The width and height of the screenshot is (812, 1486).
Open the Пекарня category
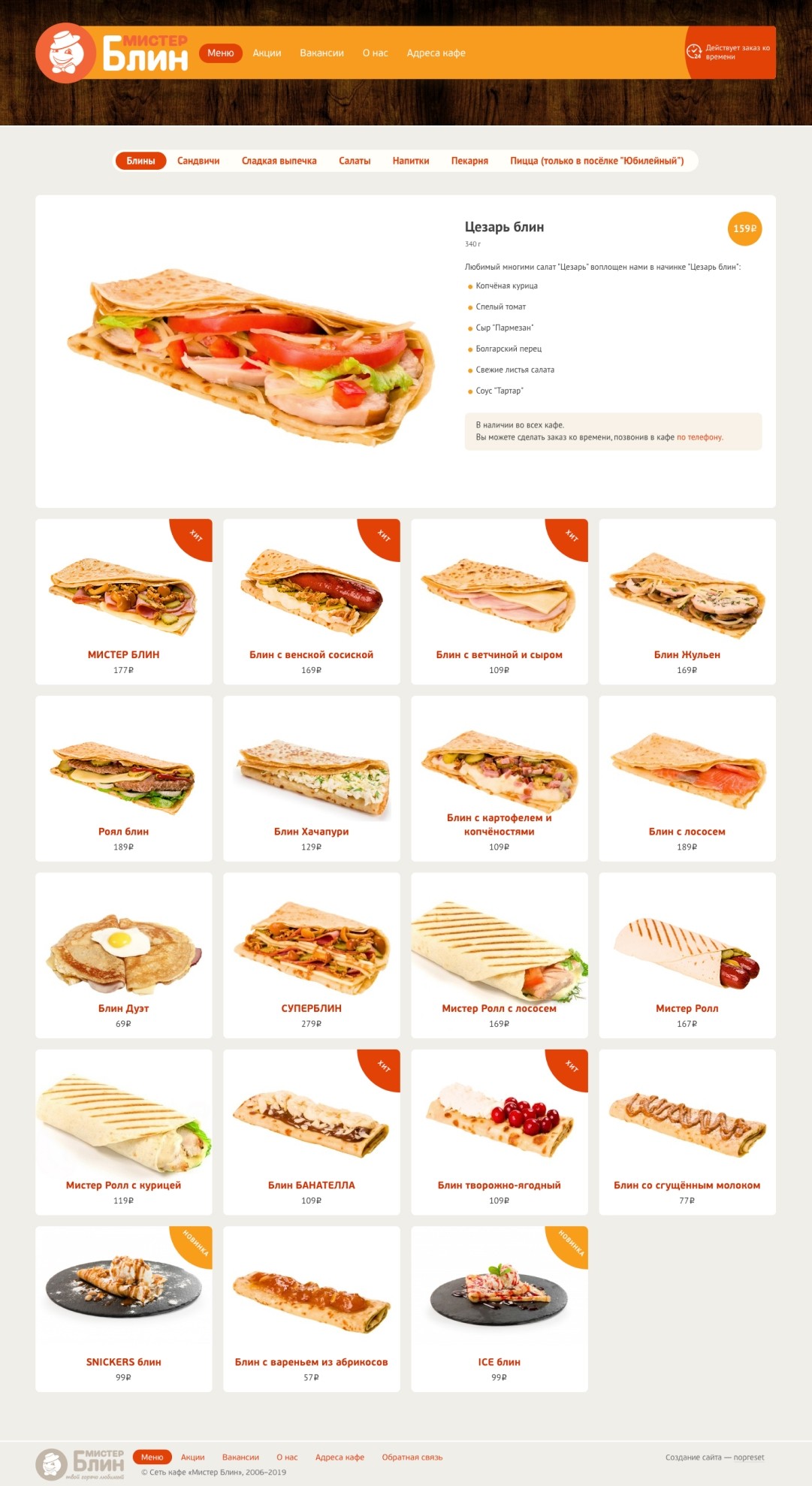pyautogui.click(x=469, y=161)
